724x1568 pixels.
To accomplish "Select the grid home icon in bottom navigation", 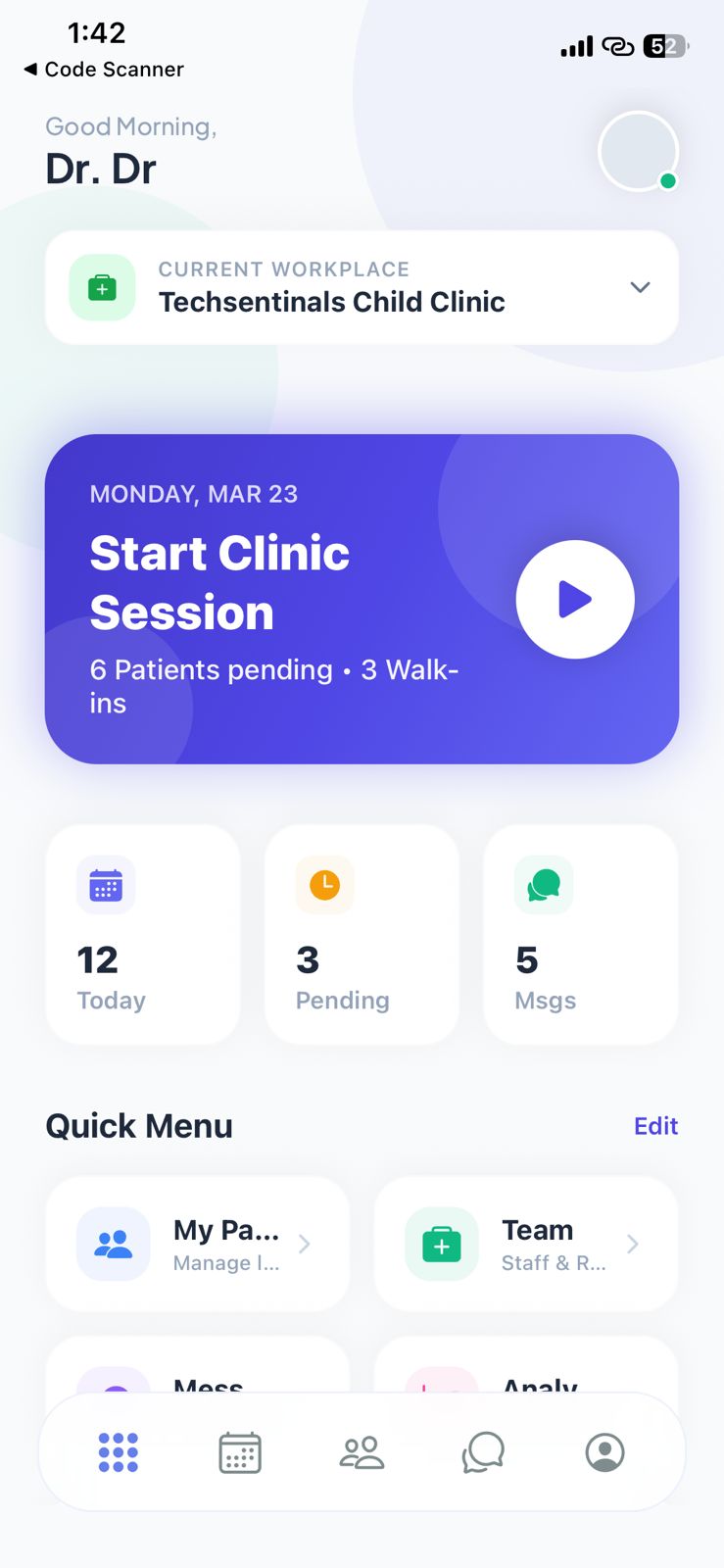I will point(118,1453).
